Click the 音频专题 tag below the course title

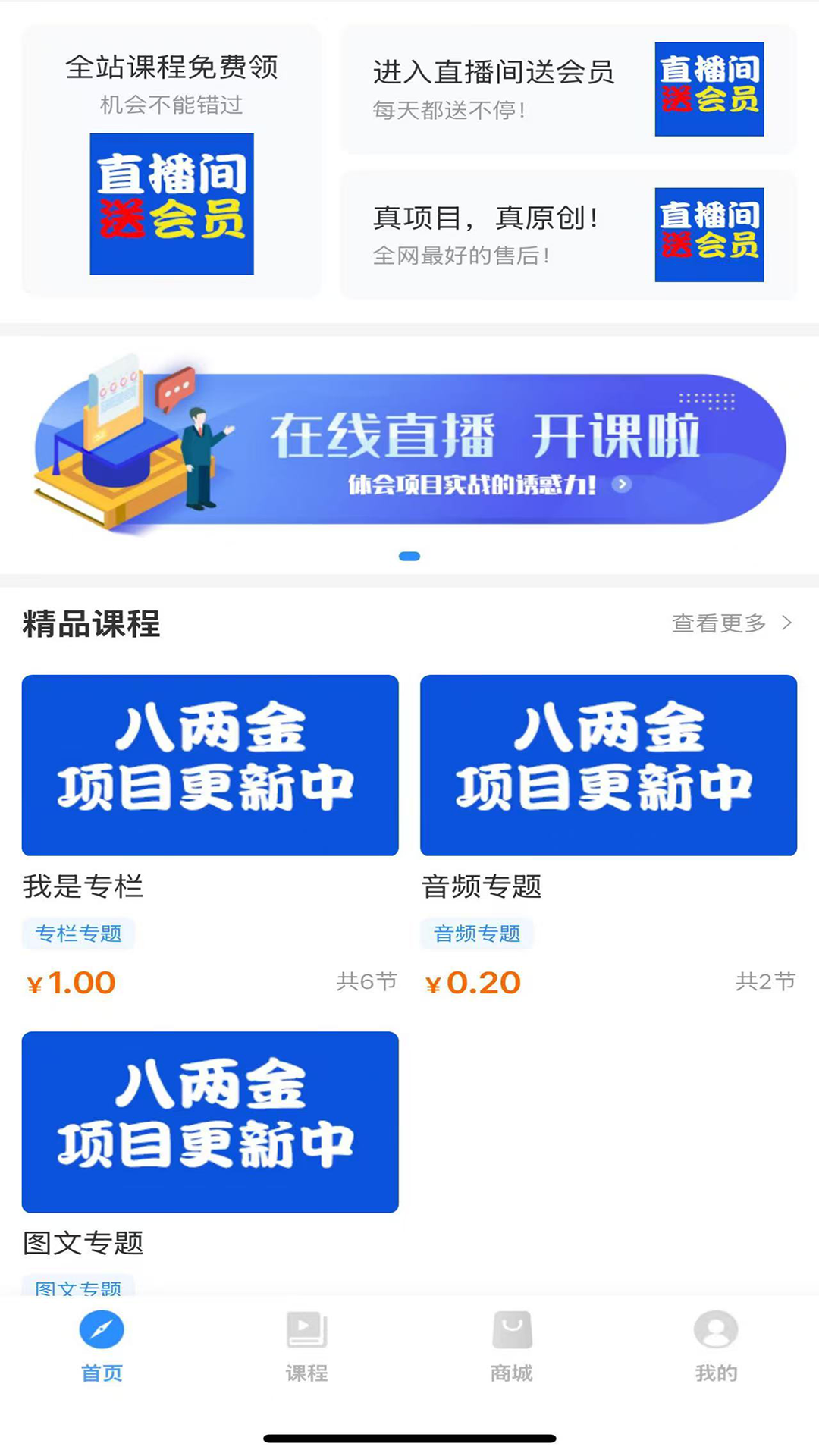coord(477,934)
